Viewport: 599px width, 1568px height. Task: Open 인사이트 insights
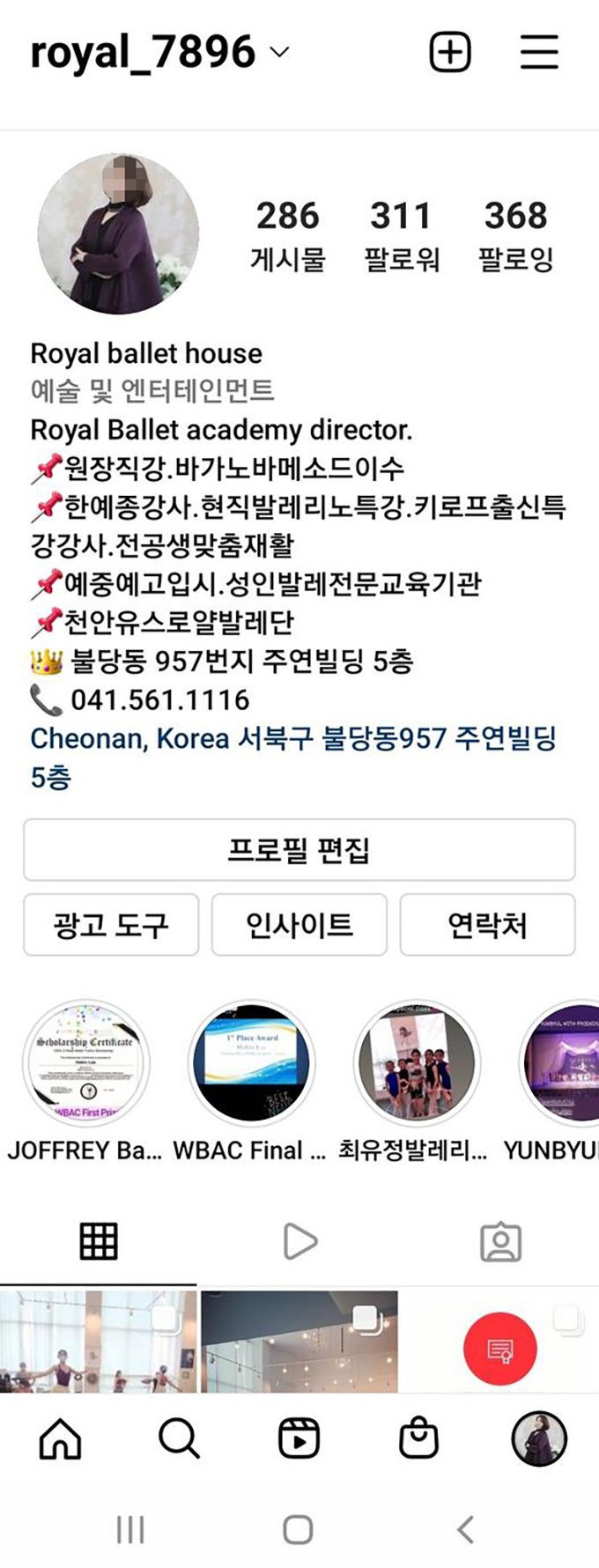299,925
